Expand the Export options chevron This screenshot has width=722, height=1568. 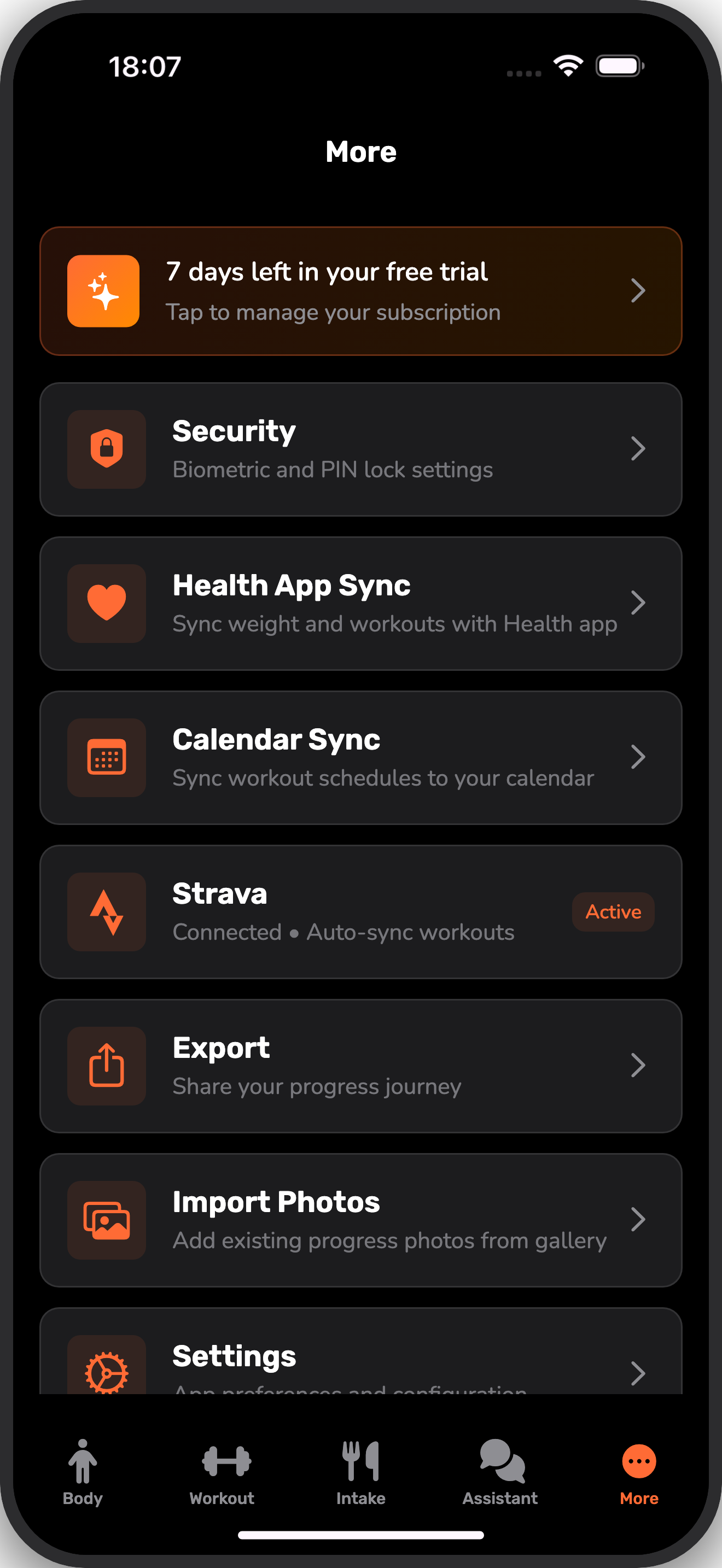point(639,1065)
